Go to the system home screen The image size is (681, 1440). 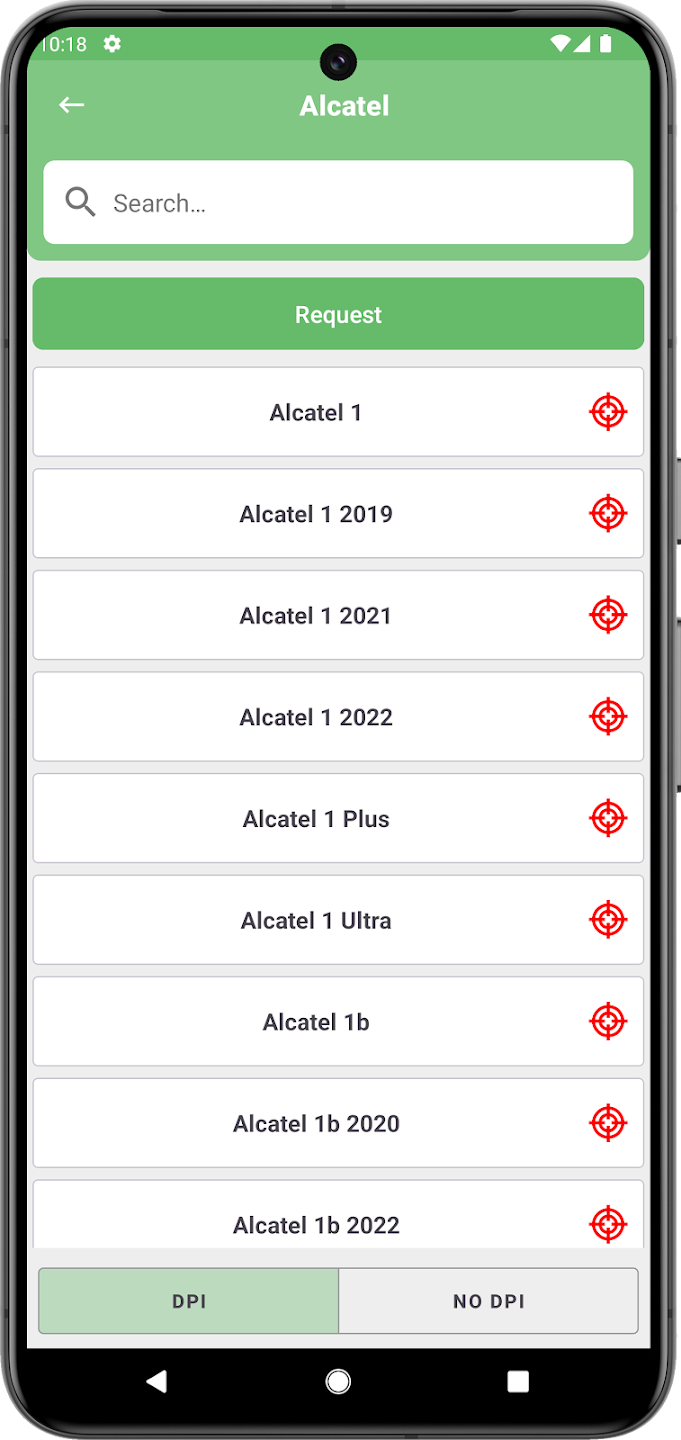[x=338, y=1381]
